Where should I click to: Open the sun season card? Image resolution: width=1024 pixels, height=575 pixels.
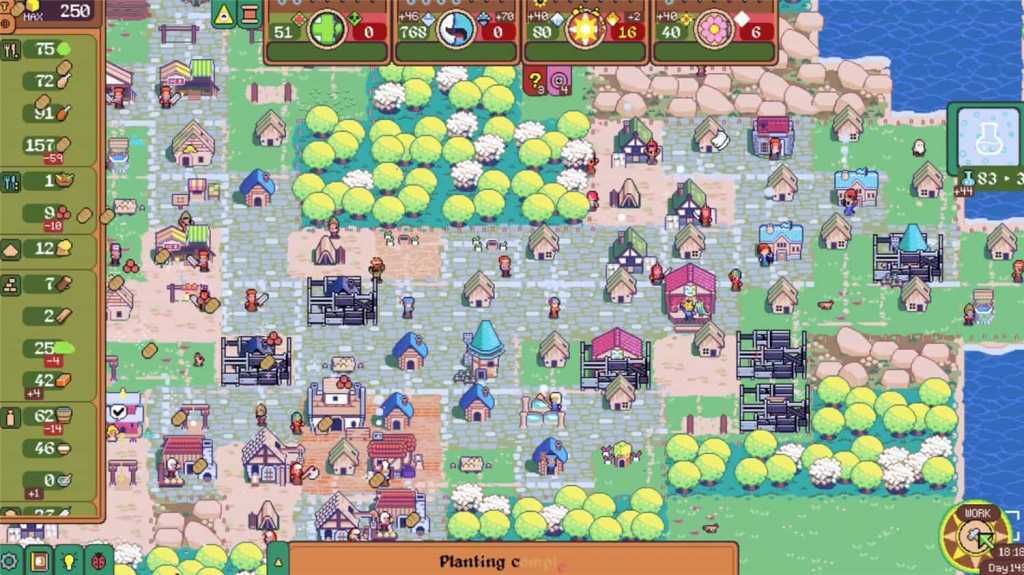click(x=585, y=30)
